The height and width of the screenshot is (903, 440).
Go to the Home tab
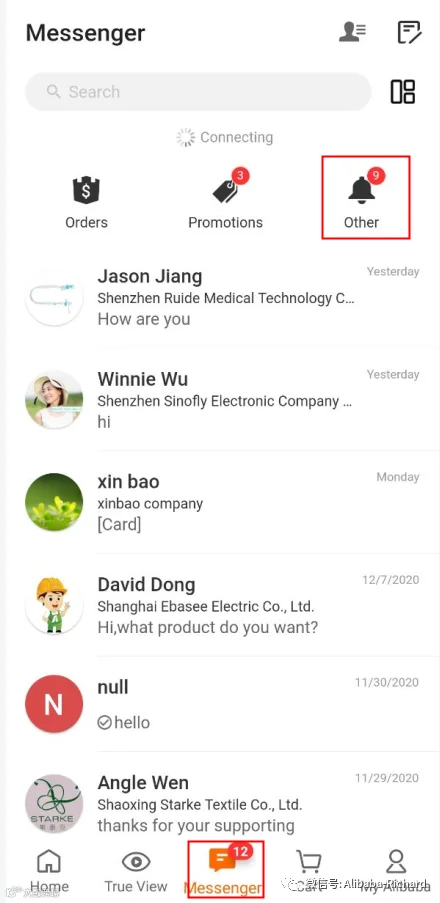[49, 872]
